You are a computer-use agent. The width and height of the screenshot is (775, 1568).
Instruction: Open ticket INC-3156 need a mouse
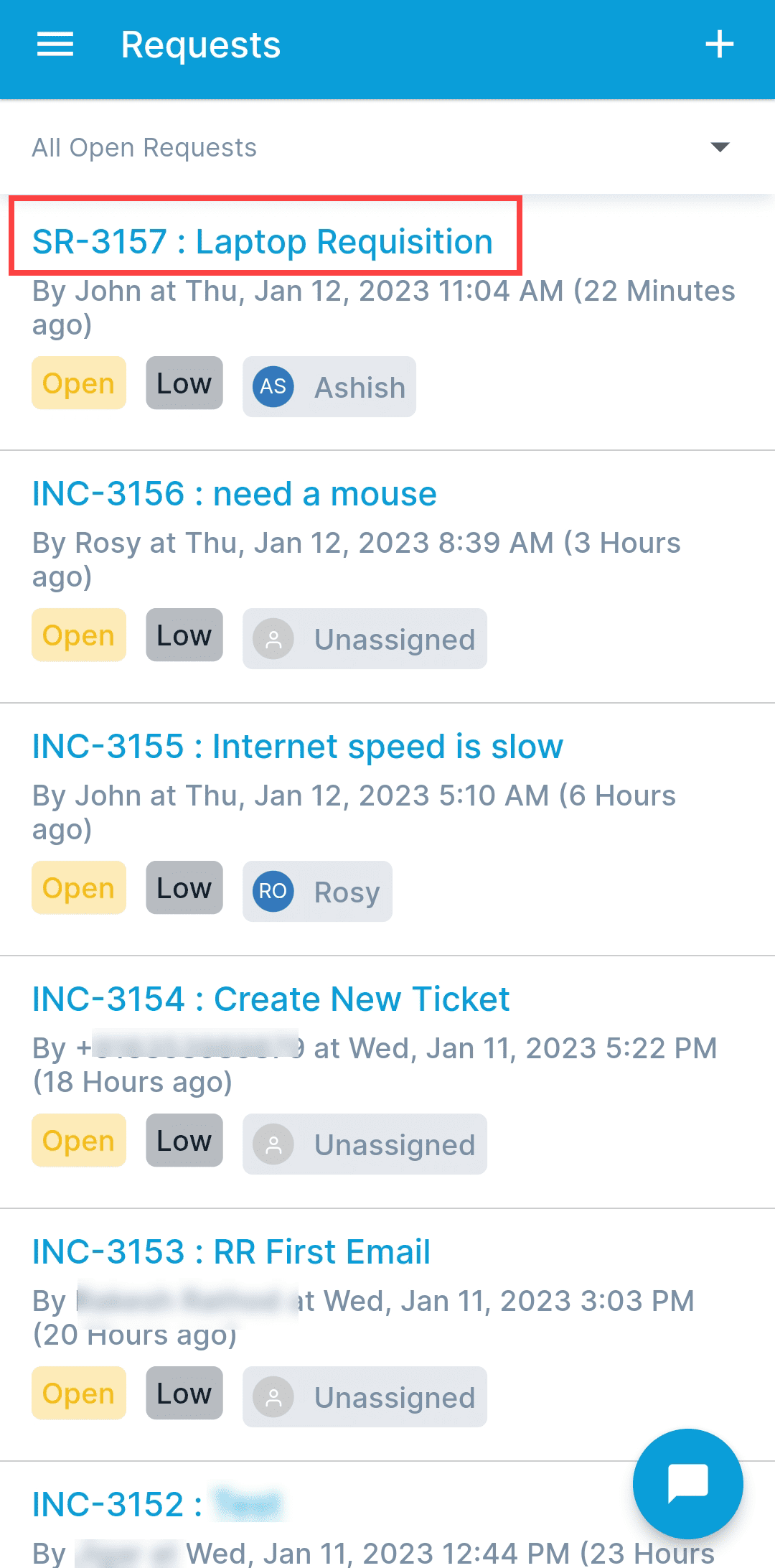235,493
